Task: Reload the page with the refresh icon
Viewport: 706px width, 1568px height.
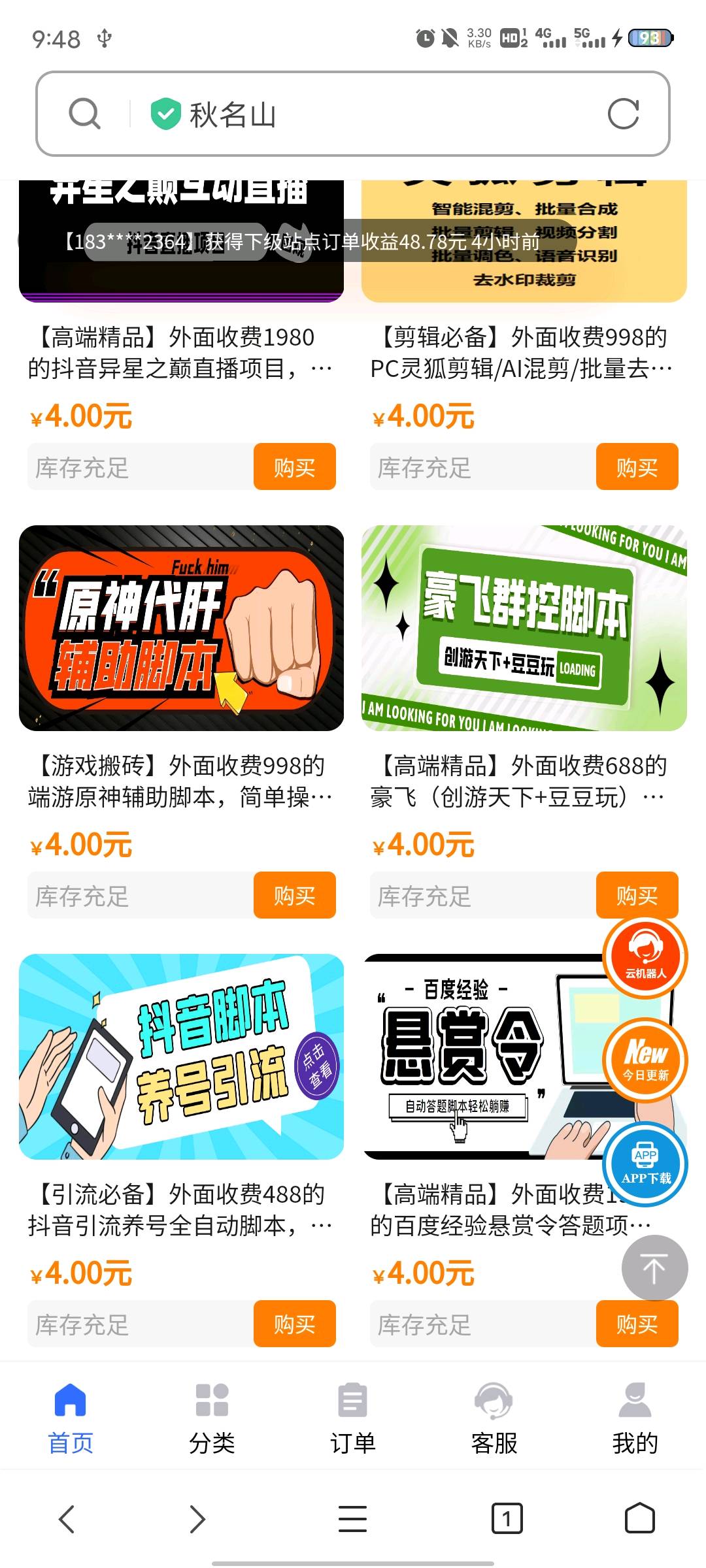Action: [x=623, y=114]
